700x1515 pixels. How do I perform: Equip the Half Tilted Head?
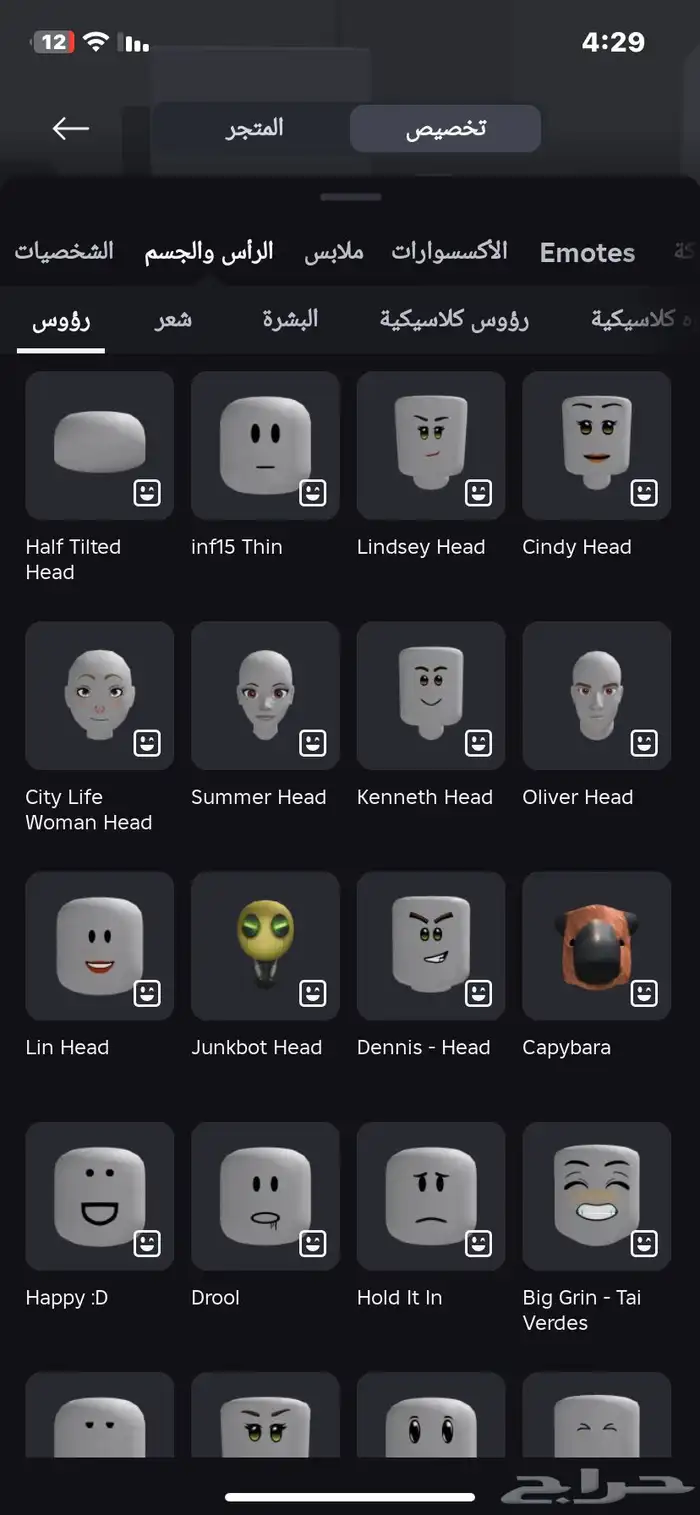tap(99, 446)
